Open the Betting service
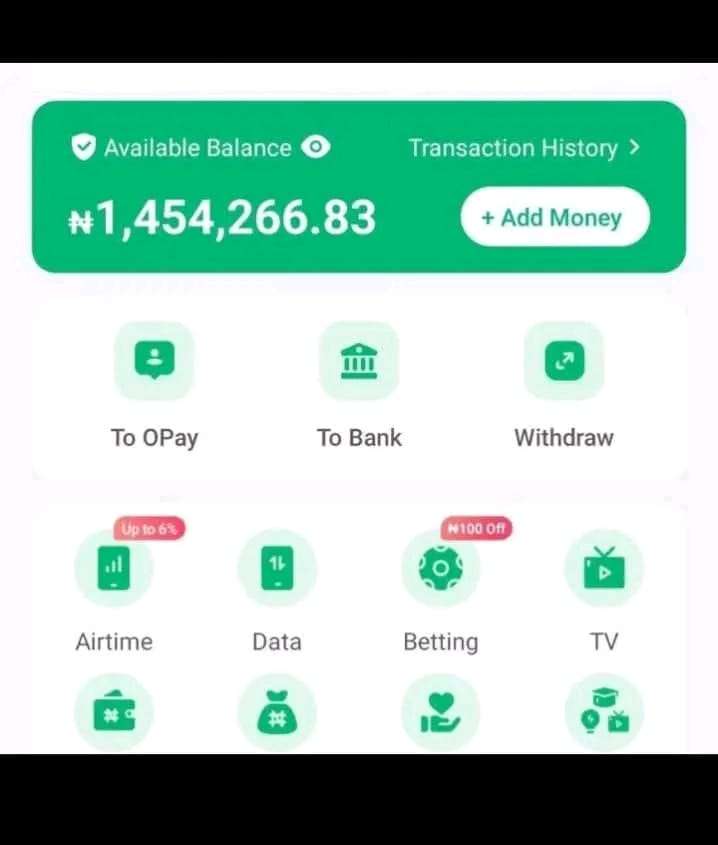The image size is (718, 845). (440, 568)
